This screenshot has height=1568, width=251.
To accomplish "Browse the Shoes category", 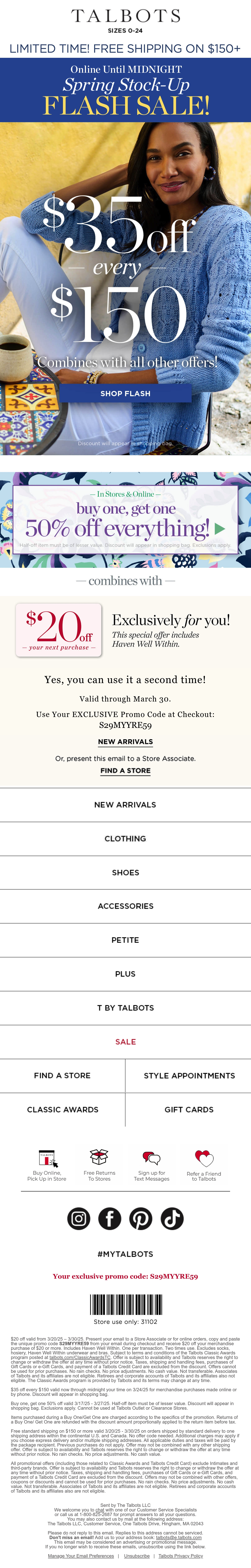I will tap(125, 872).
